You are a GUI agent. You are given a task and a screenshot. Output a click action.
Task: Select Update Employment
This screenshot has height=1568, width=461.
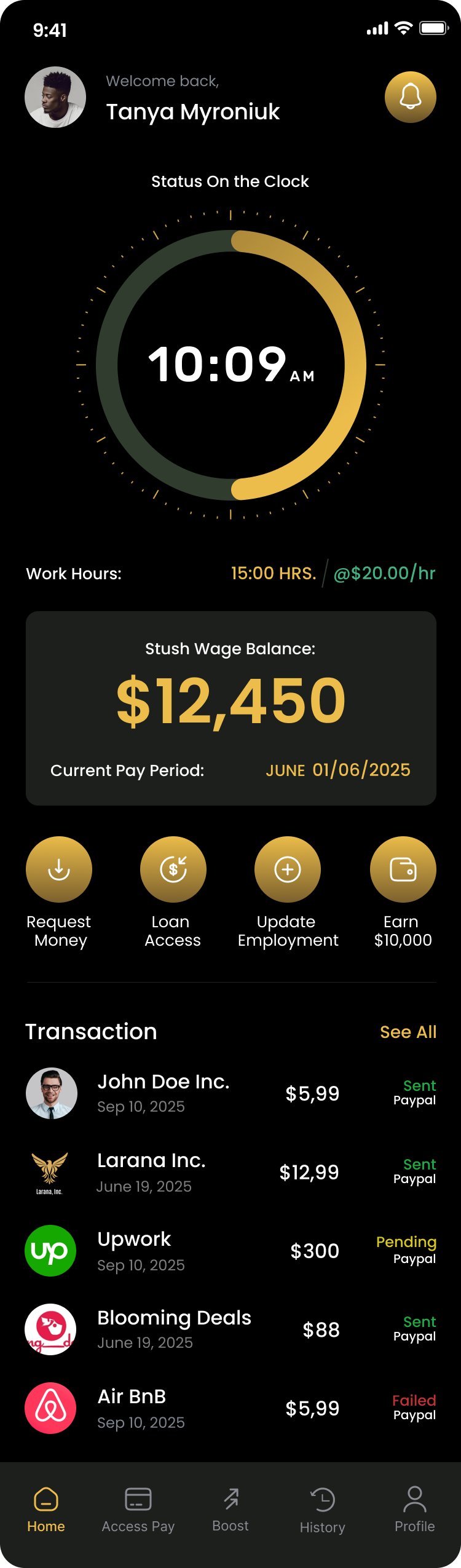[x=288, y=869]
